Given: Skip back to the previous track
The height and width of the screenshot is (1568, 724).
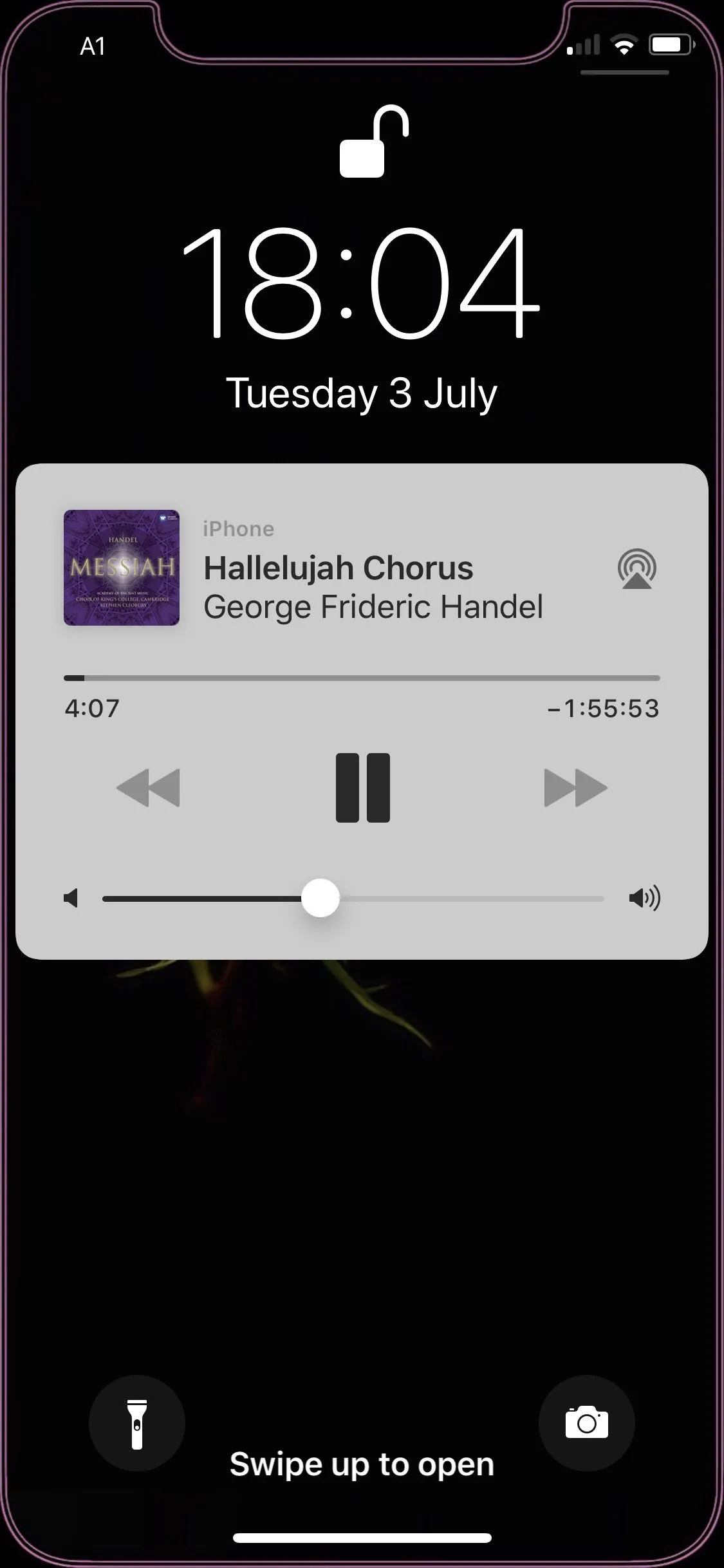Looking at the screenshot, I should coord(148,787).
